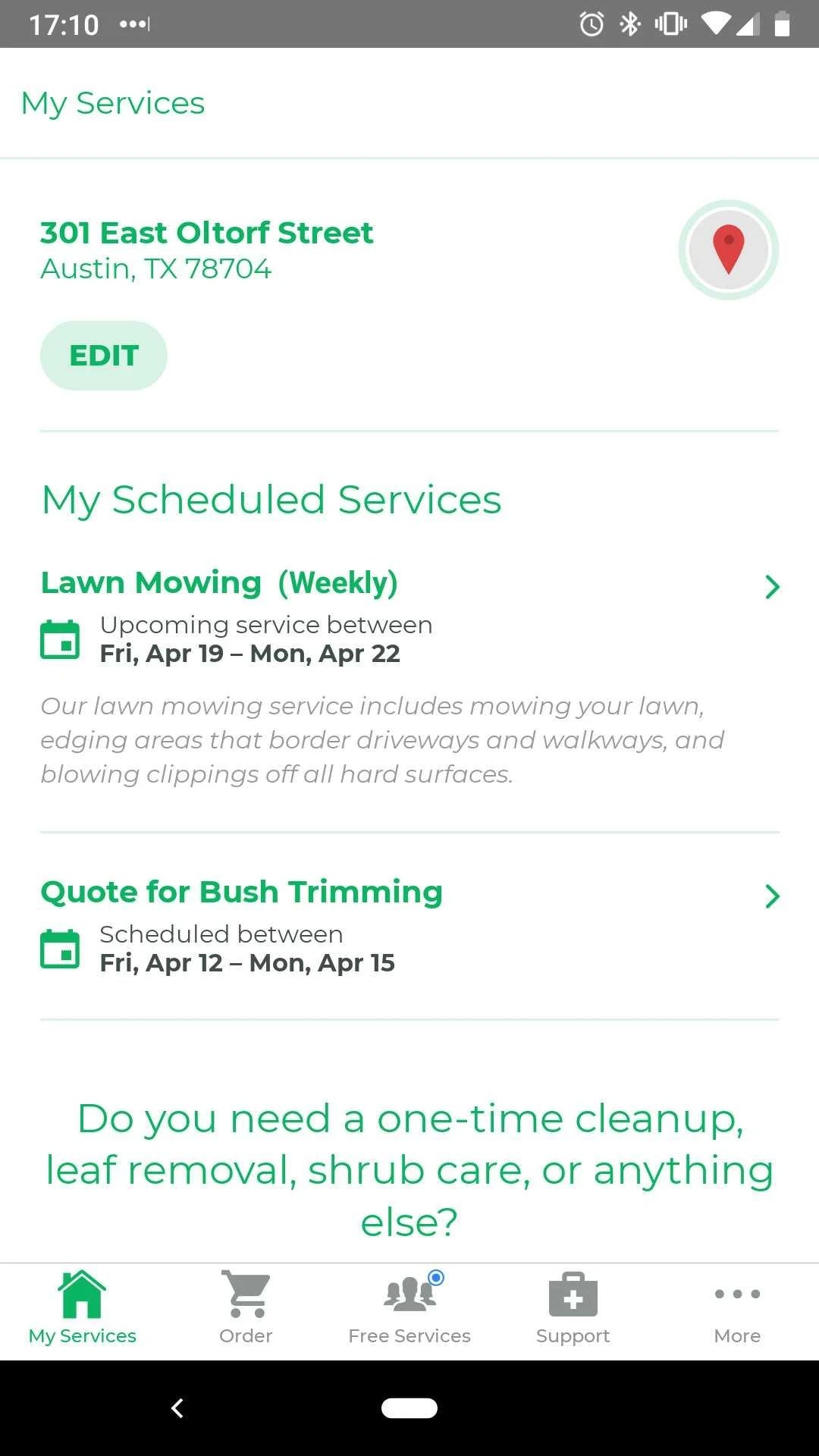This screenshot has height=1456, width=819.
Task: Tap the EDIT button under the address
Action: click(104, 356)
